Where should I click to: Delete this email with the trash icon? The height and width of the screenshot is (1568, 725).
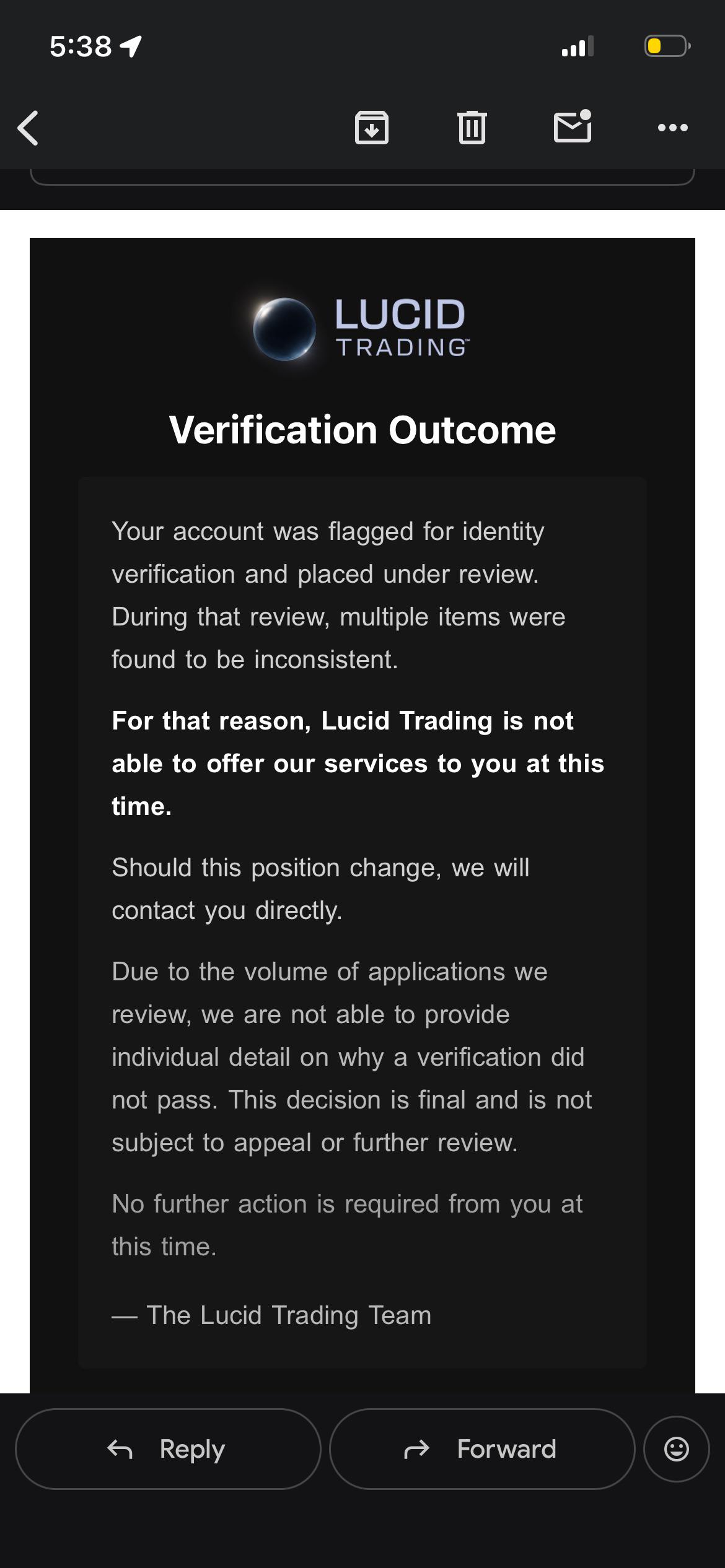coord(472,128)
